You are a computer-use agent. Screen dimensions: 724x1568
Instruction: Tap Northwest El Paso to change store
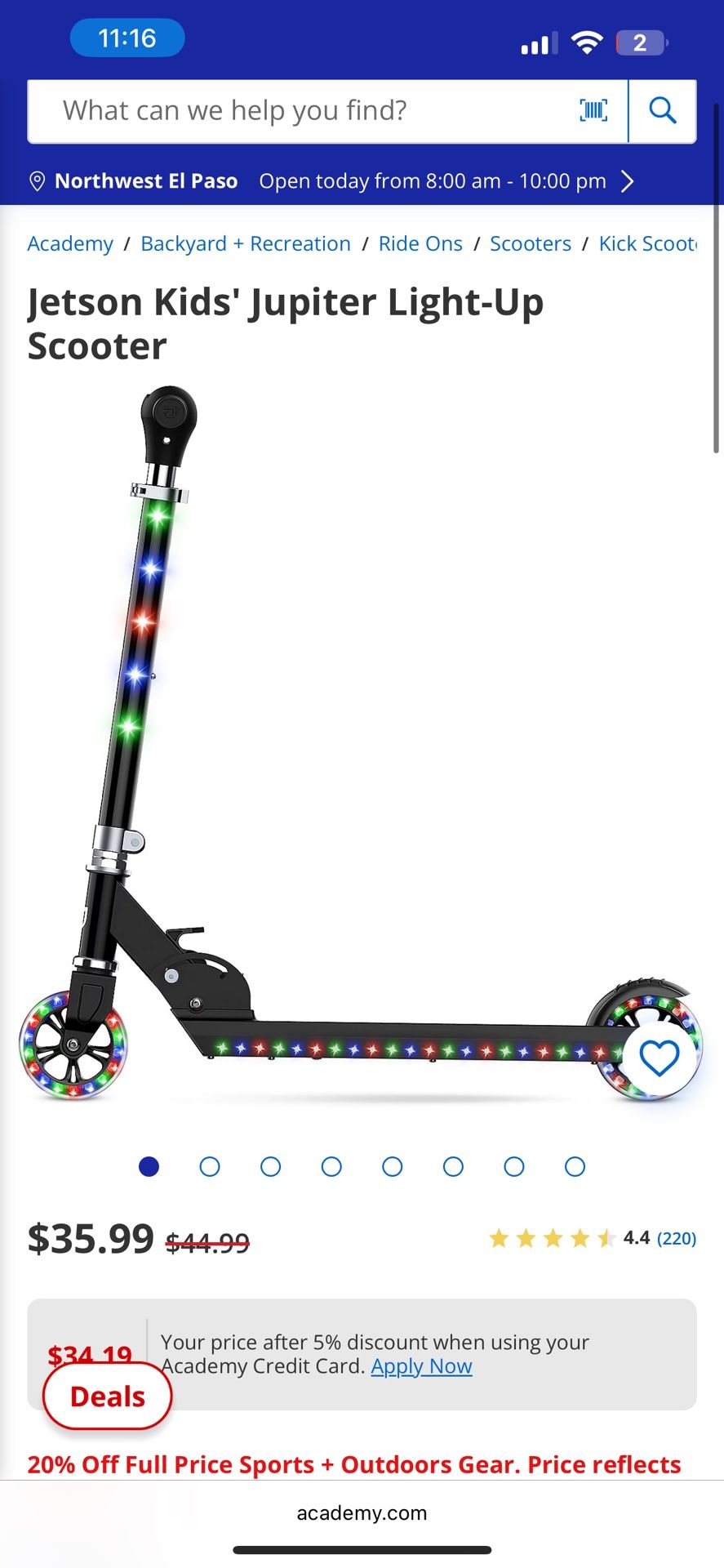pos(146,180)
